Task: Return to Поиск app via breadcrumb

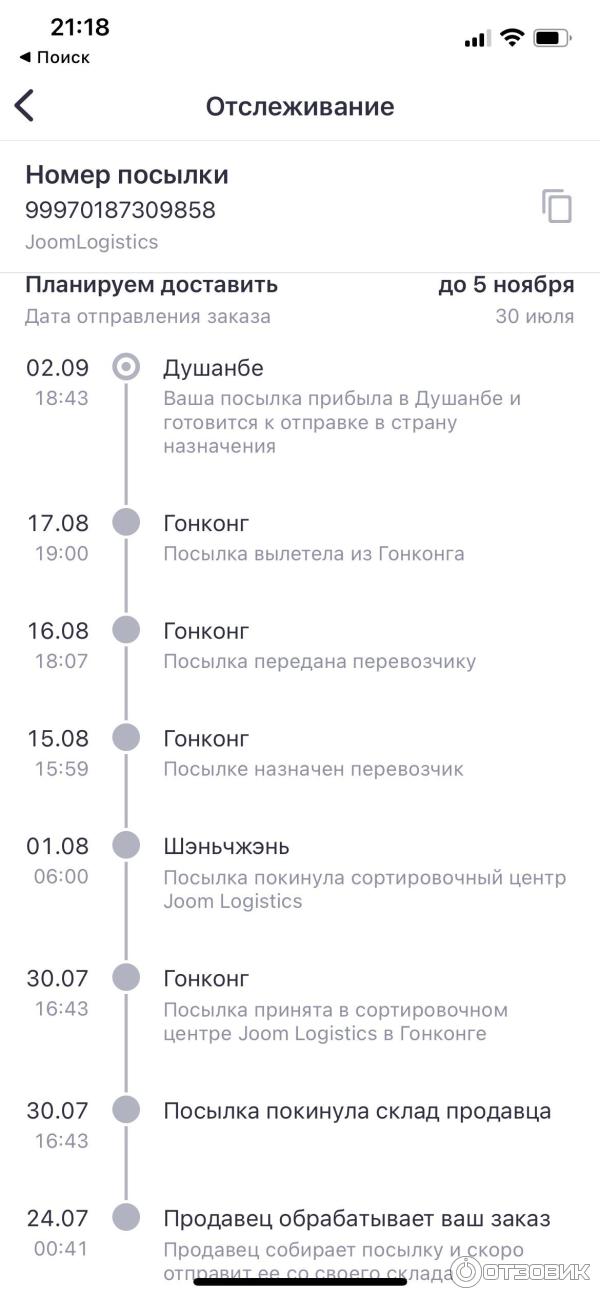Action: (x=55, y=58)
